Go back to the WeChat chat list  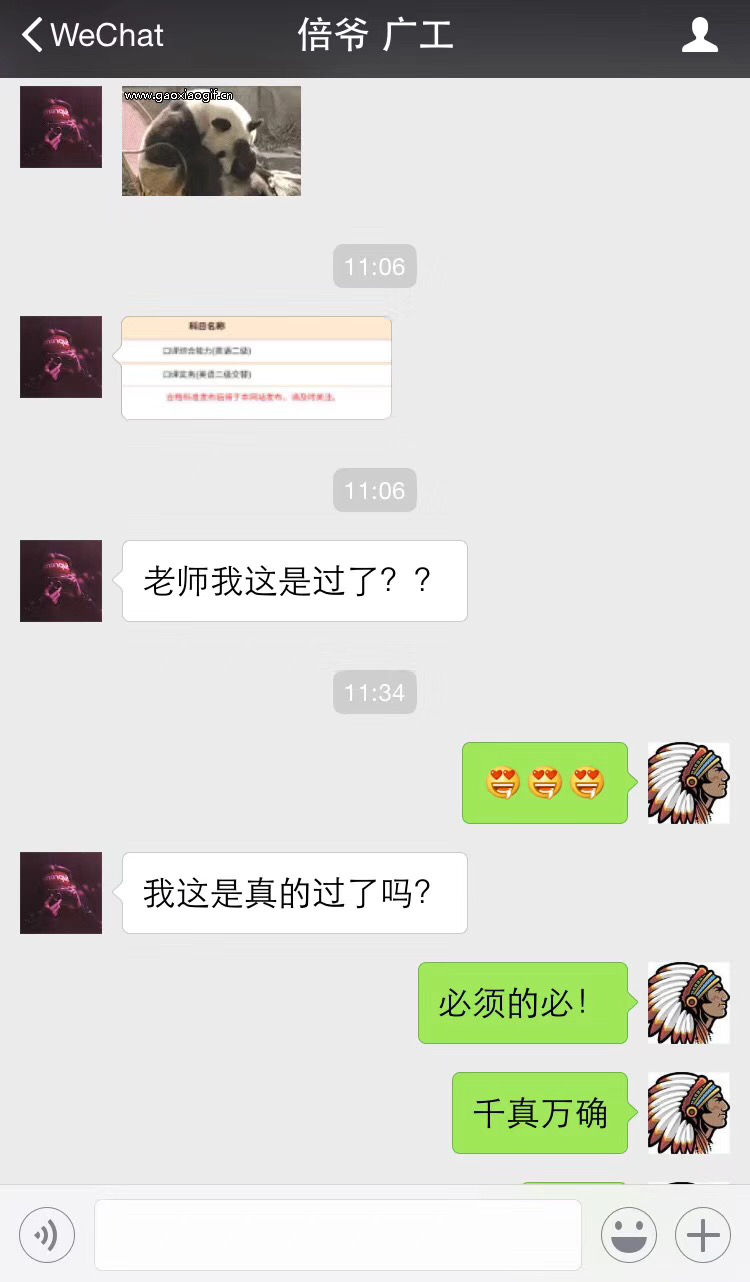click(x=90, y=36)
